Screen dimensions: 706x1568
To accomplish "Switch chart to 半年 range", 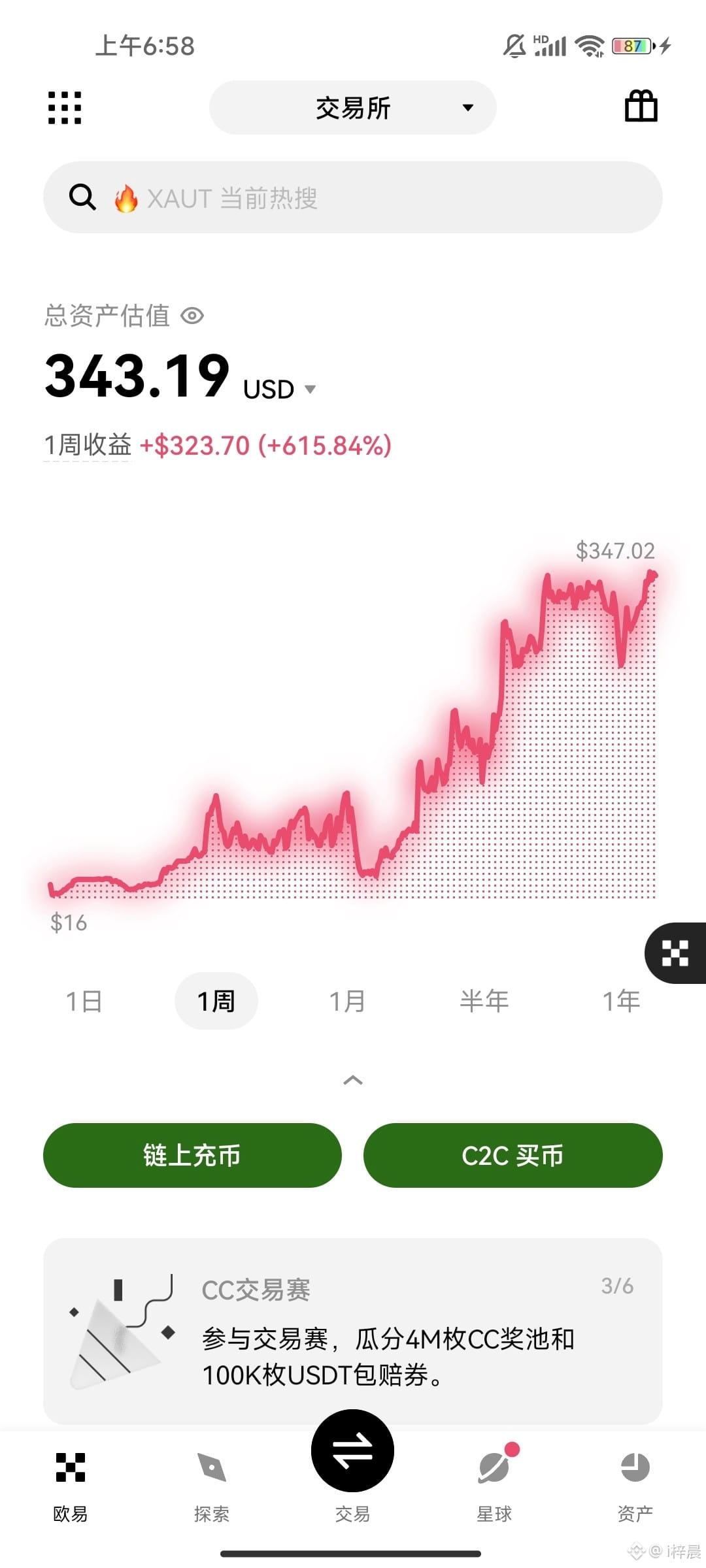I will 484,1001.
